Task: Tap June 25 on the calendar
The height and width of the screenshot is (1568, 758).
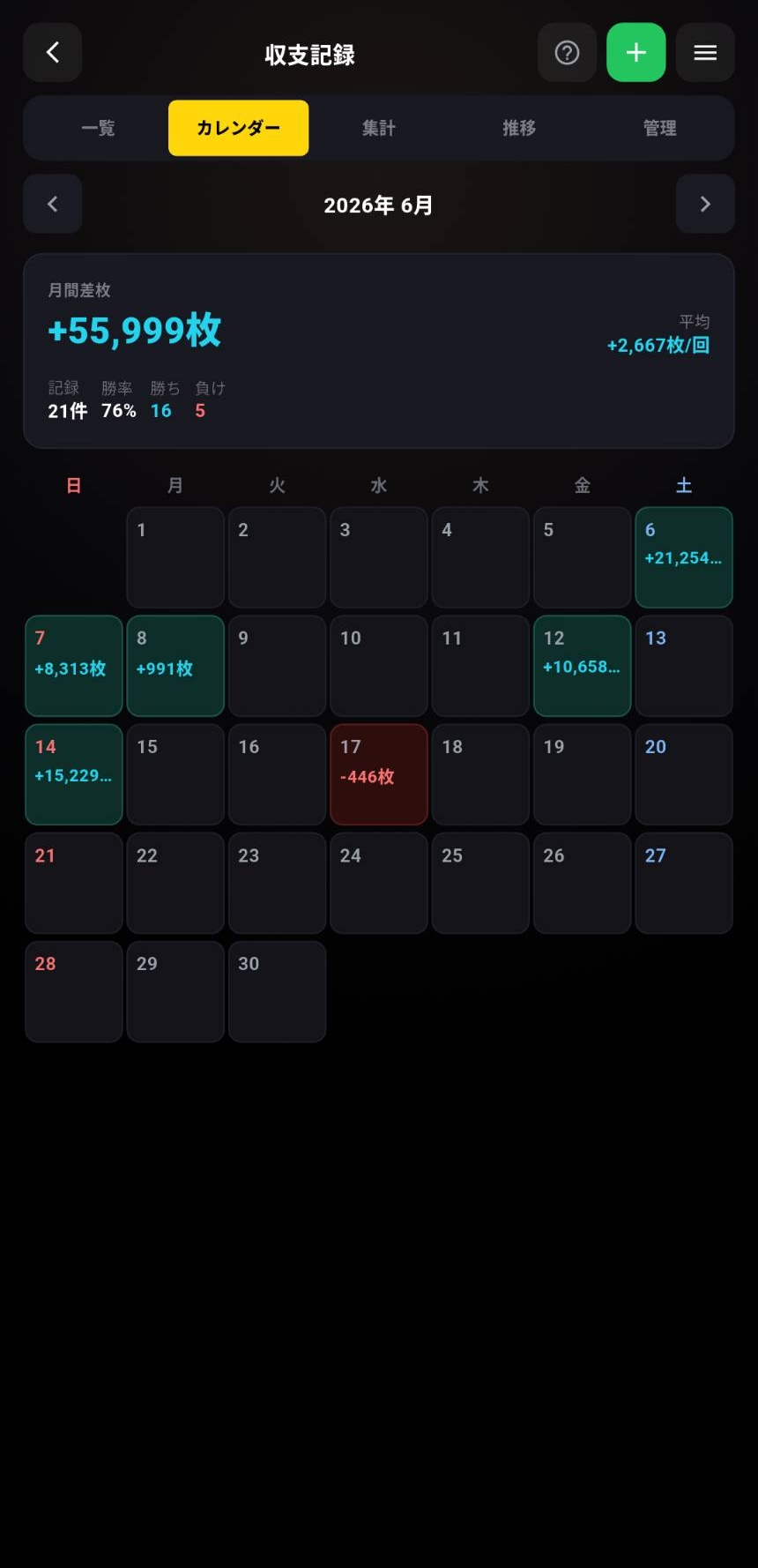Action: [x=480, y=883]
